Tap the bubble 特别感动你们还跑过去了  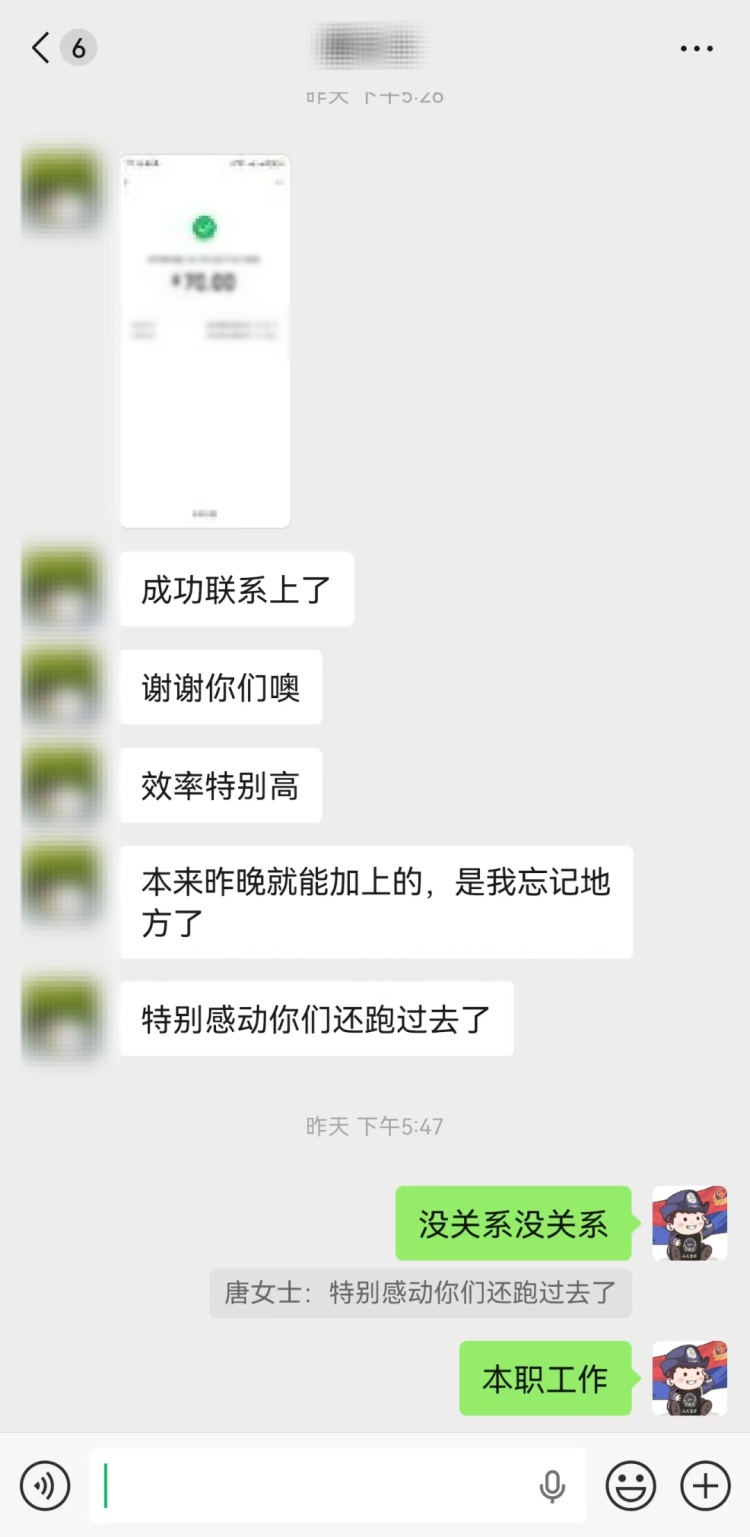click(317, 1018)
